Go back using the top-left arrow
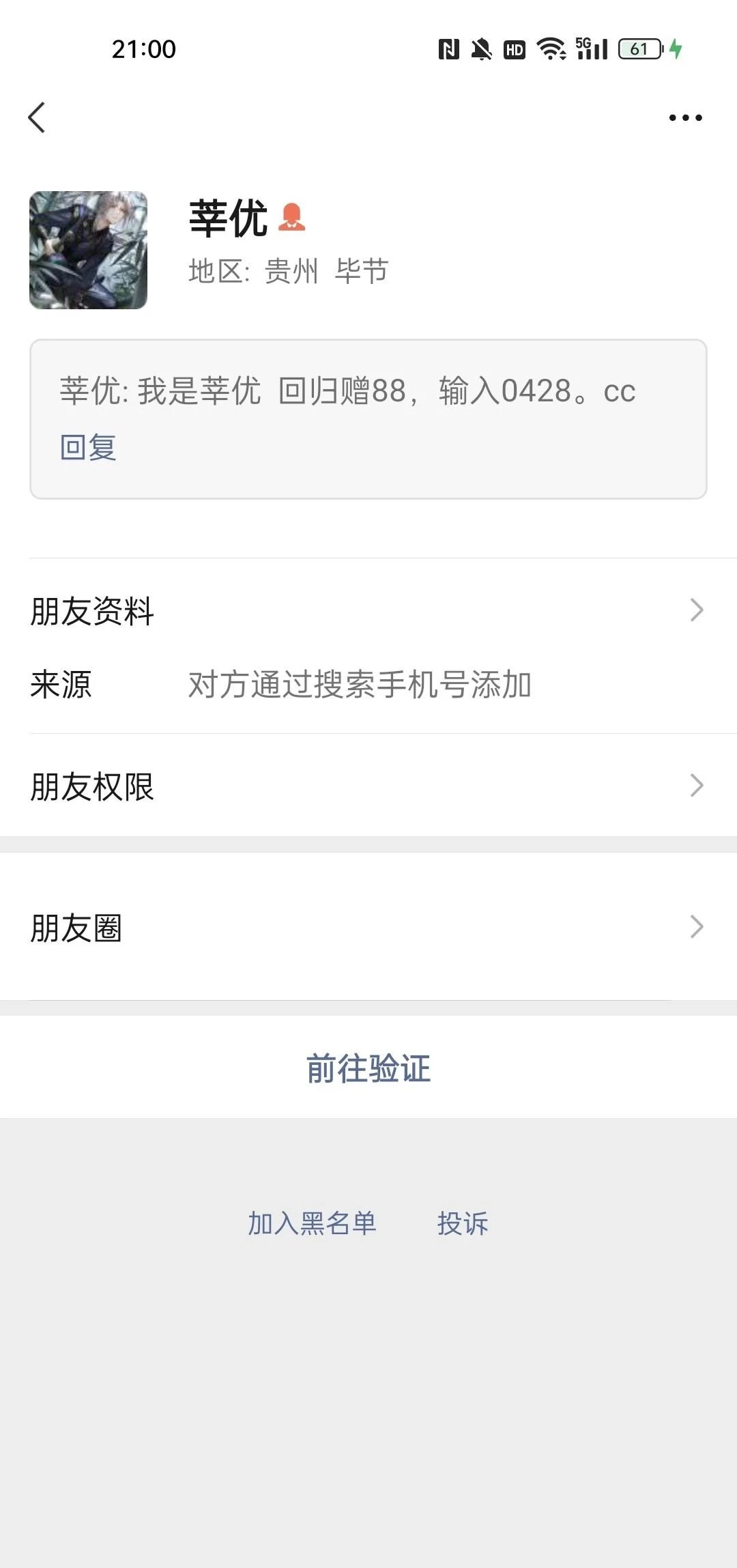The height and width of the screenshot is (1568, 737). [x=37, y=117]
